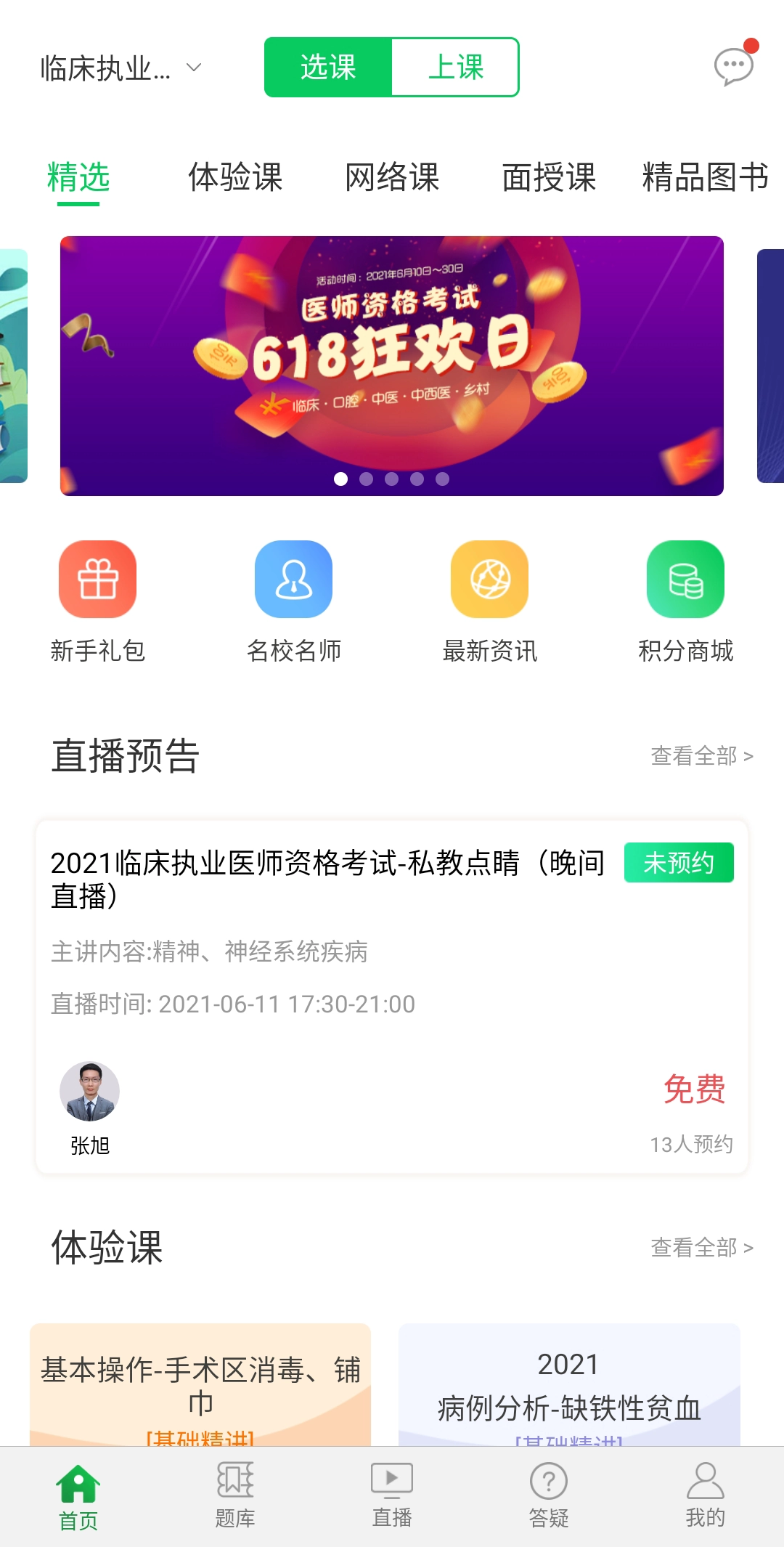Open 查看全部 for 直播预告
784x1547 pixels.
coord(699,756)
